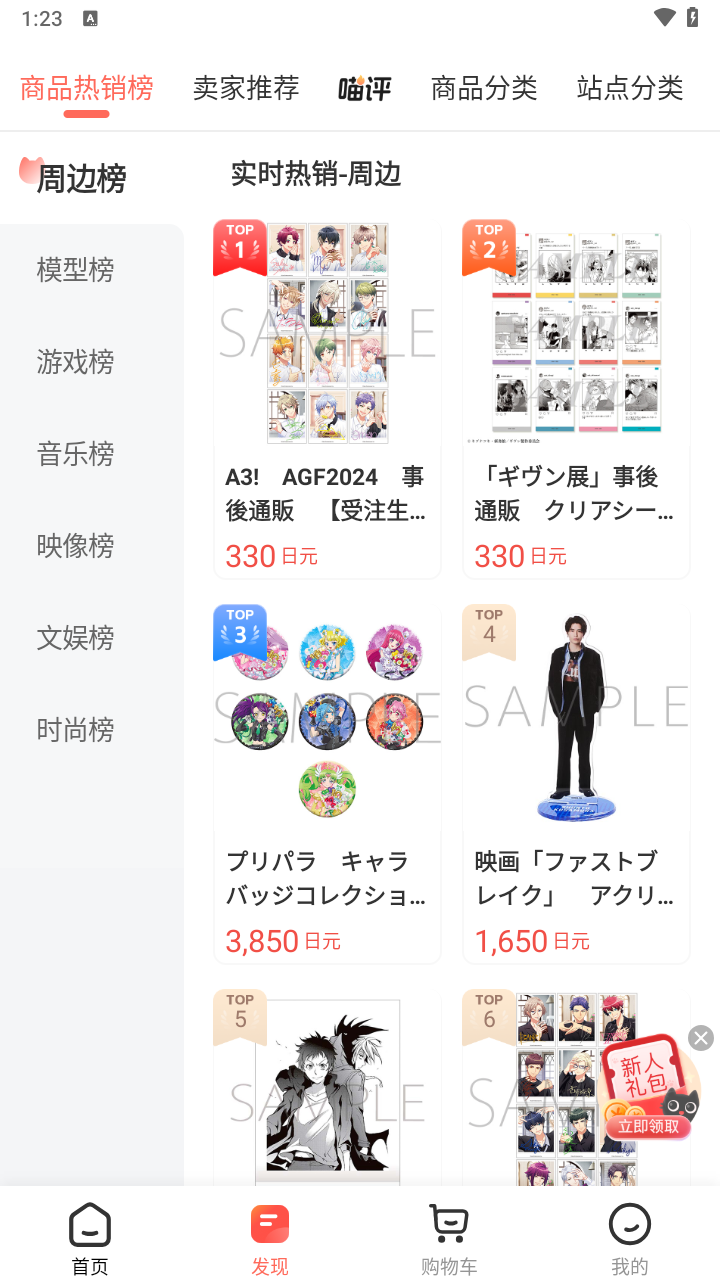The height and width of the screenshot is (1280, 720).
Task: Select the 游戏榜 ranking
Action: [76, 362]
